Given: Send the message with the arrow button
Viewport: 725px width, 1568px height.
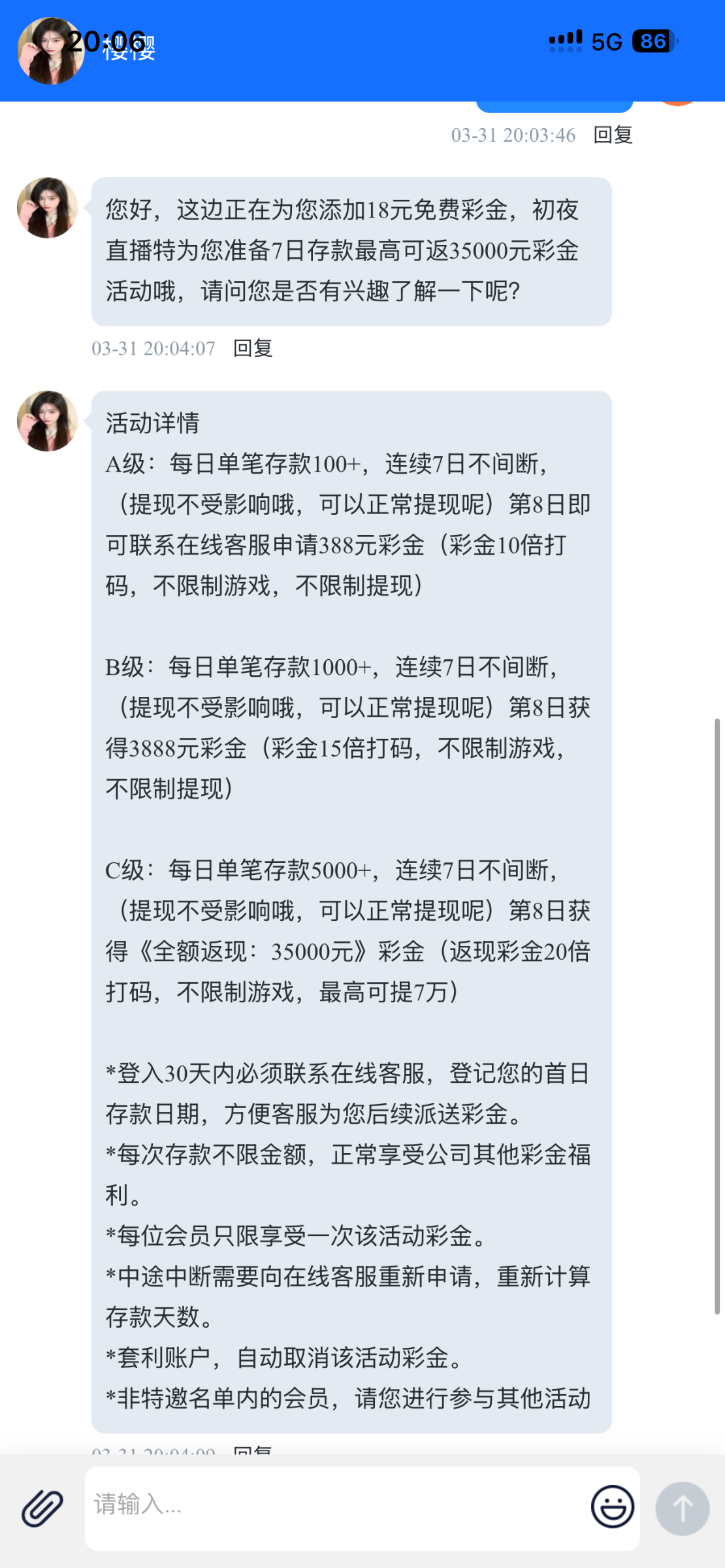Looking at the screenshot, I should point(682,1508).
